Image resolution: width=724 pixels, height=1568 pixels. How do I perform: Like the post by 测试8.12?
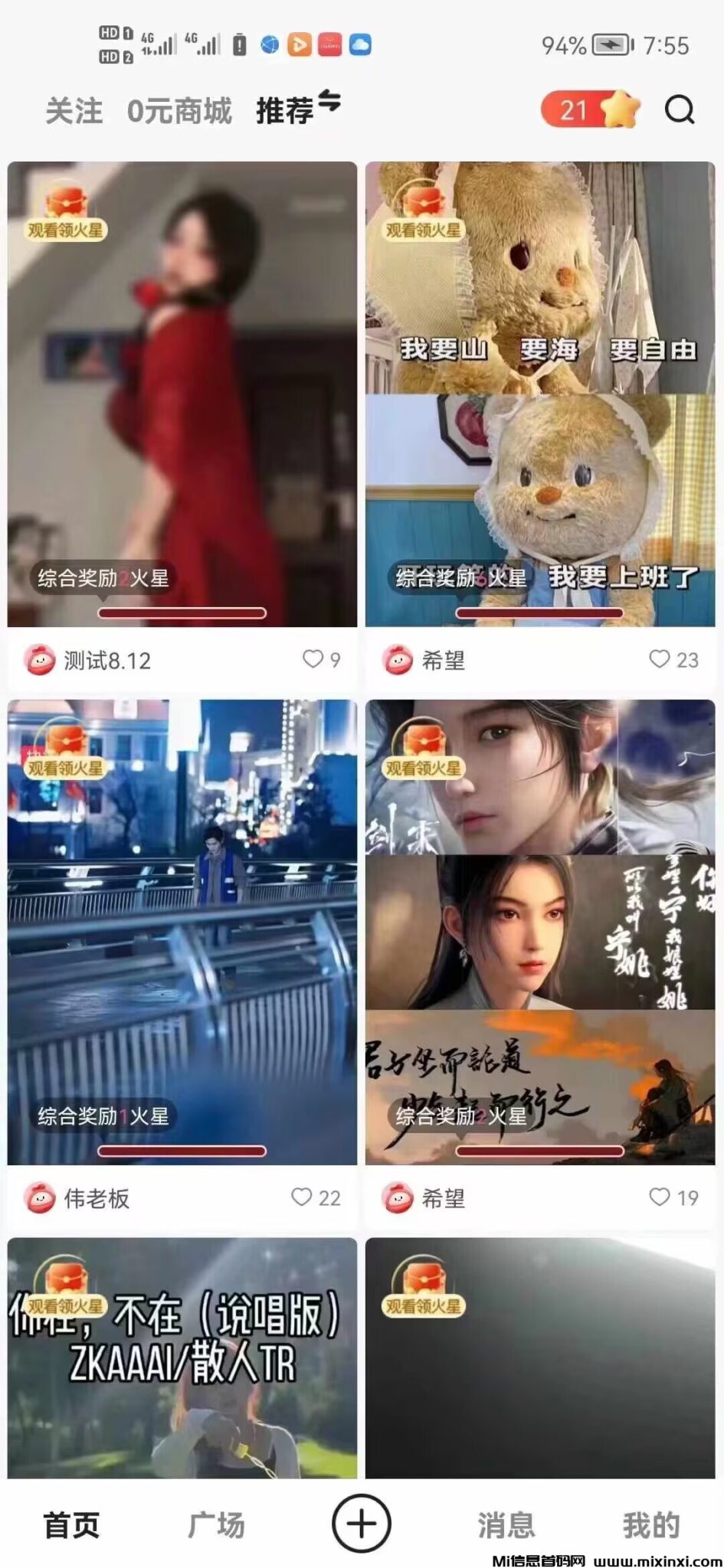(x=313, y=659)
